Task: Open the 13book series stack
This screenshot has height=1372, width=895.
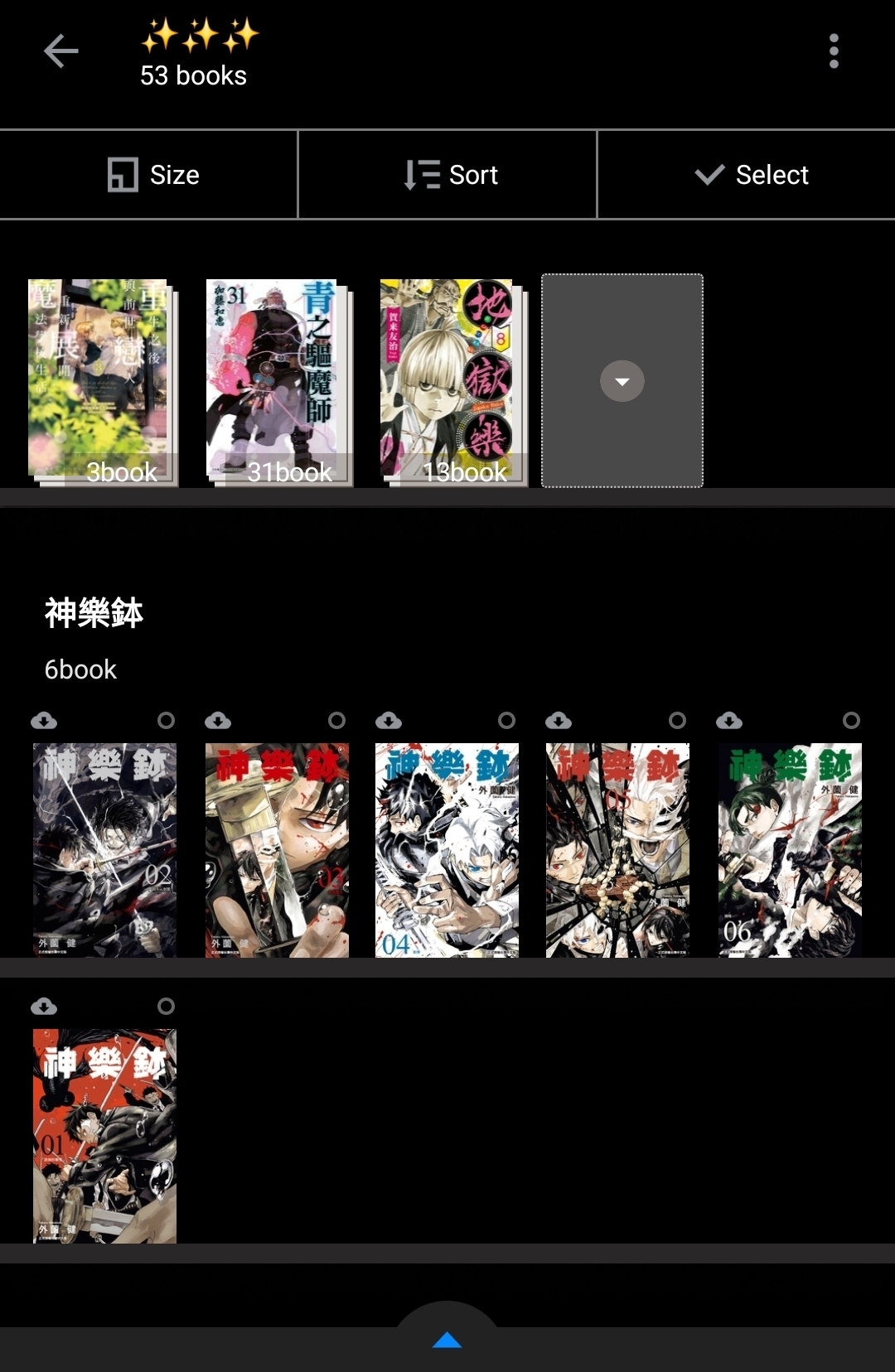Action: click(452, 381)
